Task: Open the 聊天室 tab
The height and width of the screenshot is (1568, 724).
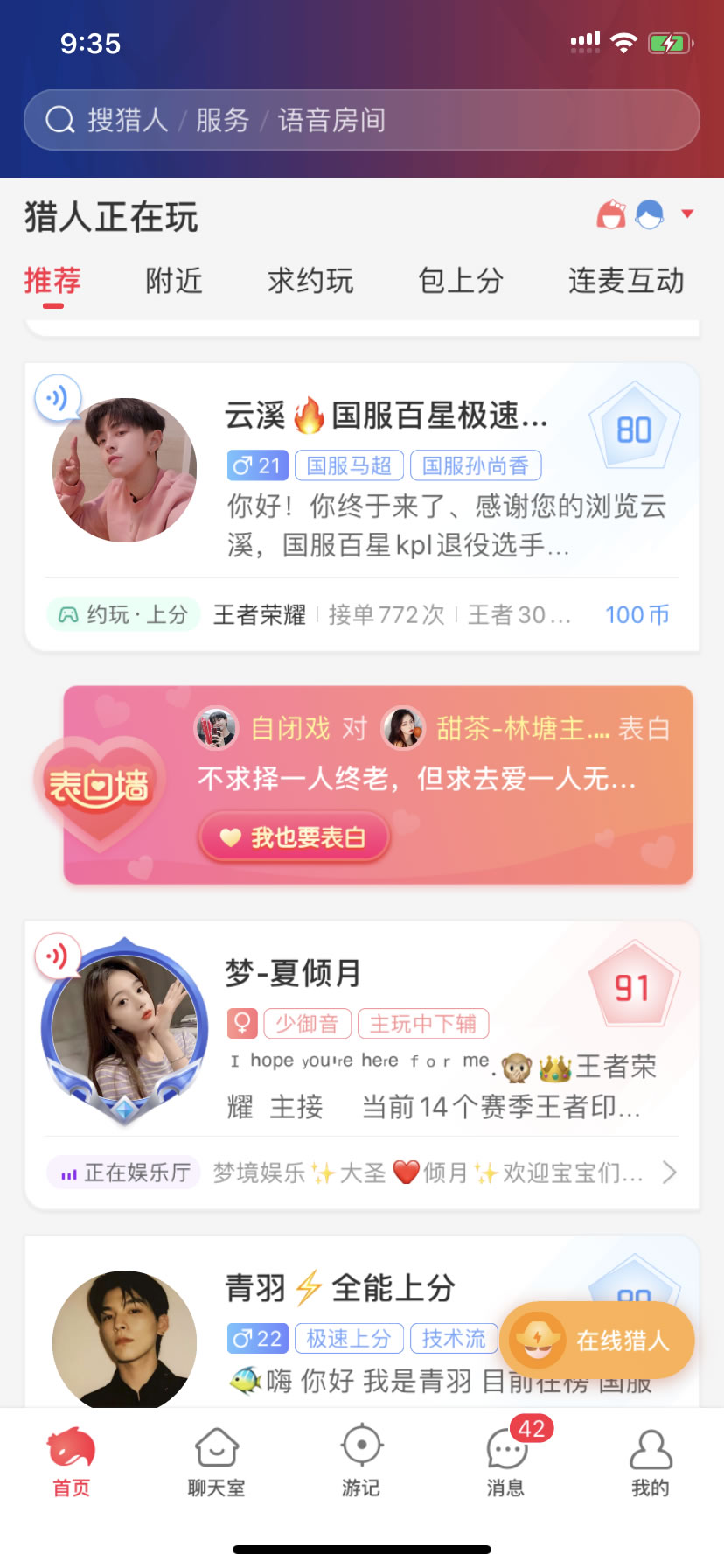Action: (x=216, y=1459)
